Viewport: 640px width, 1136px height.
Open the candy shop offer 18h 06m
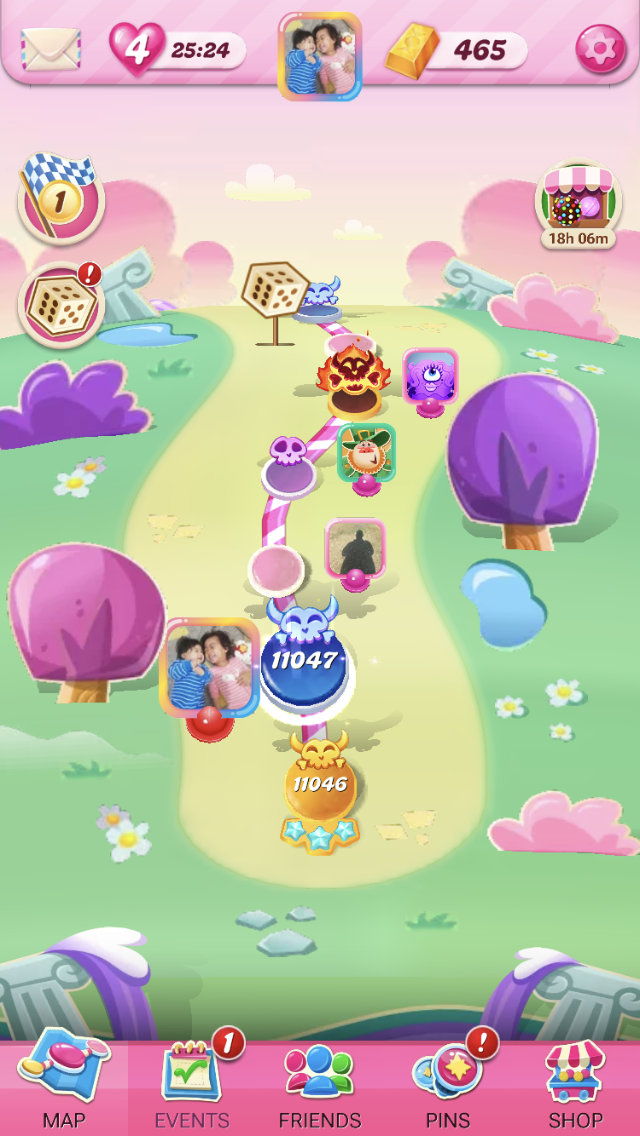pos(578,204)
